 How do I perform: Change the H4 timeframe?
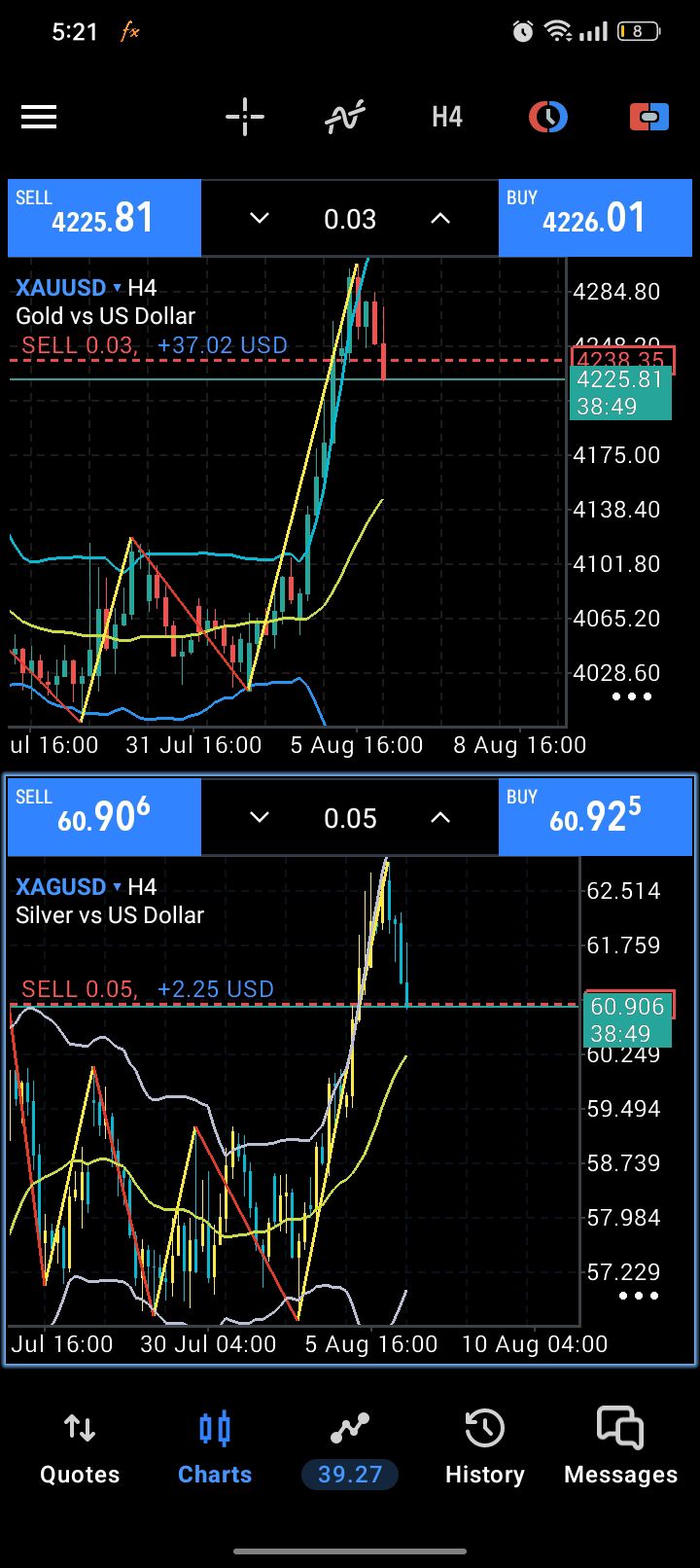click(x=447, y=118)
